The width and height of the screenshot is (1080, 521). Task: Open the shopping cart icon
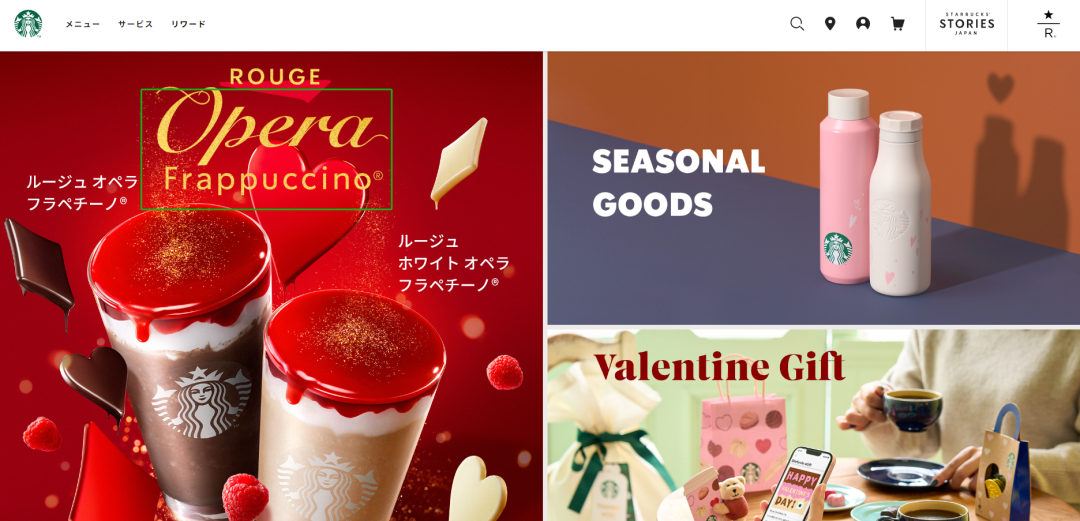coord(898,24)
